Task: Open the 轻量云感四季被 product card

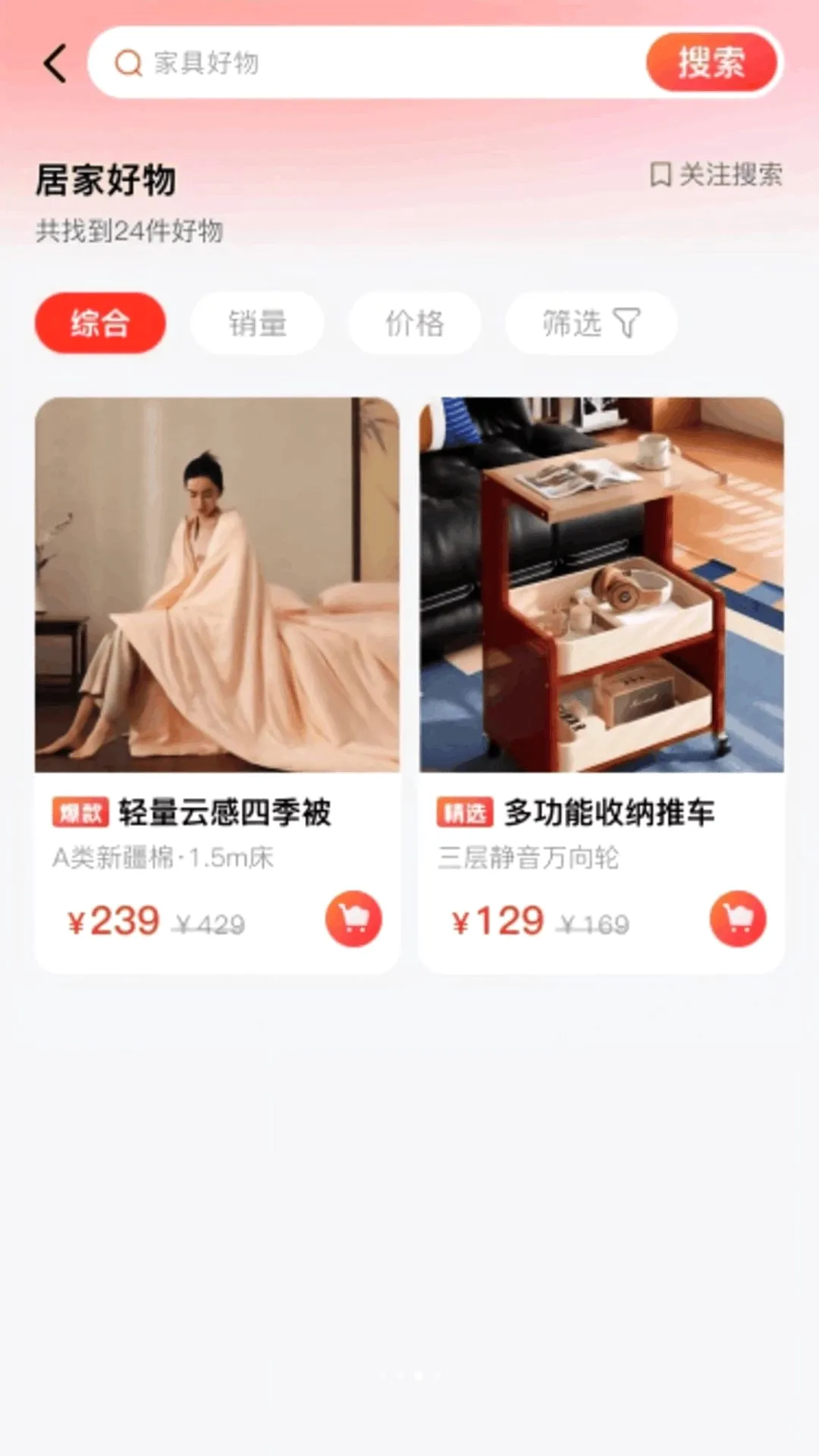Action: (217, 686)
